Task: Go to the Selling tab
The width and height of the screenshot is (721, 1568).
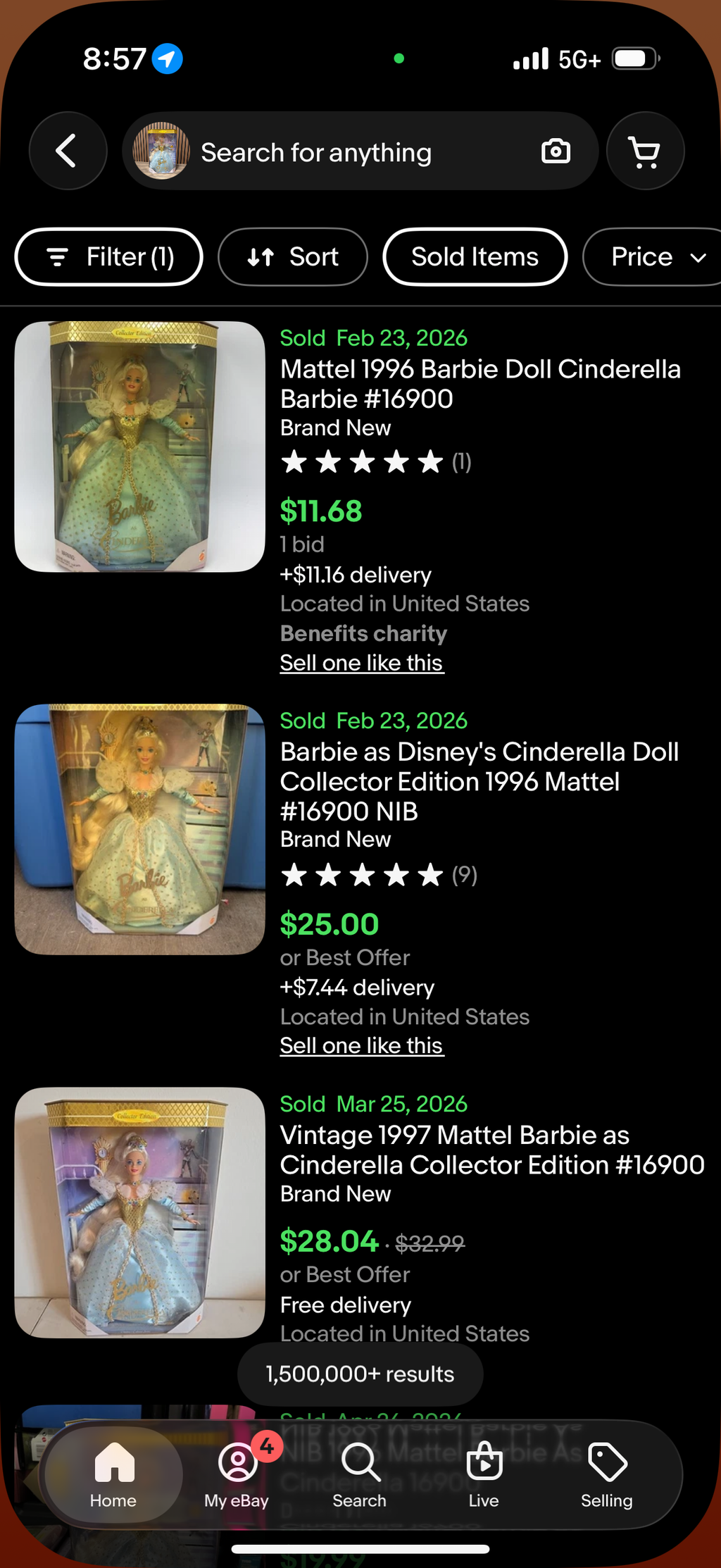Action: [x=607, y=1474]
